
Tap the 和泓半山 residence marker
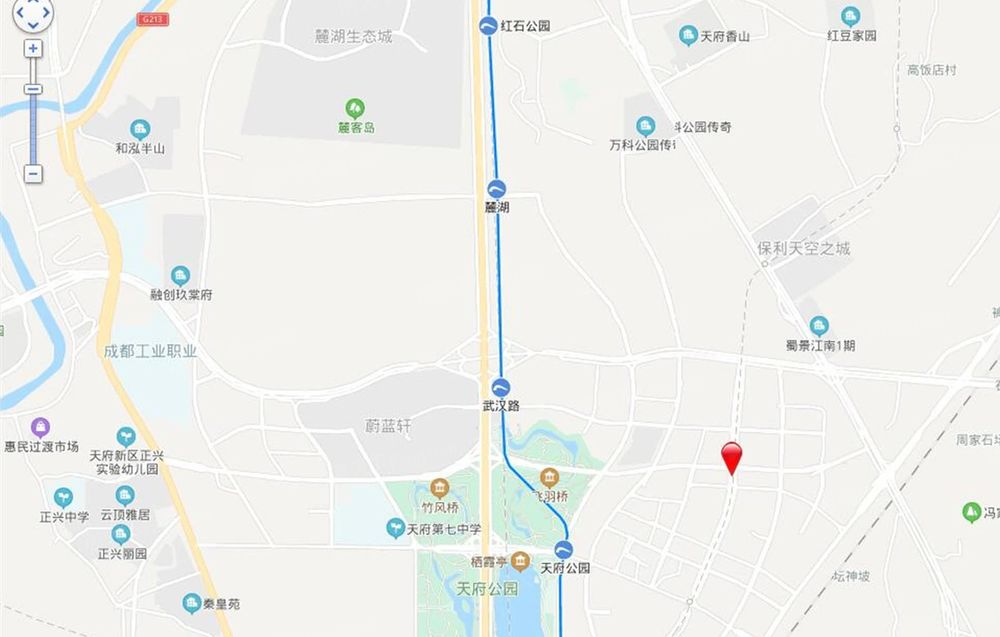point(140,129)
